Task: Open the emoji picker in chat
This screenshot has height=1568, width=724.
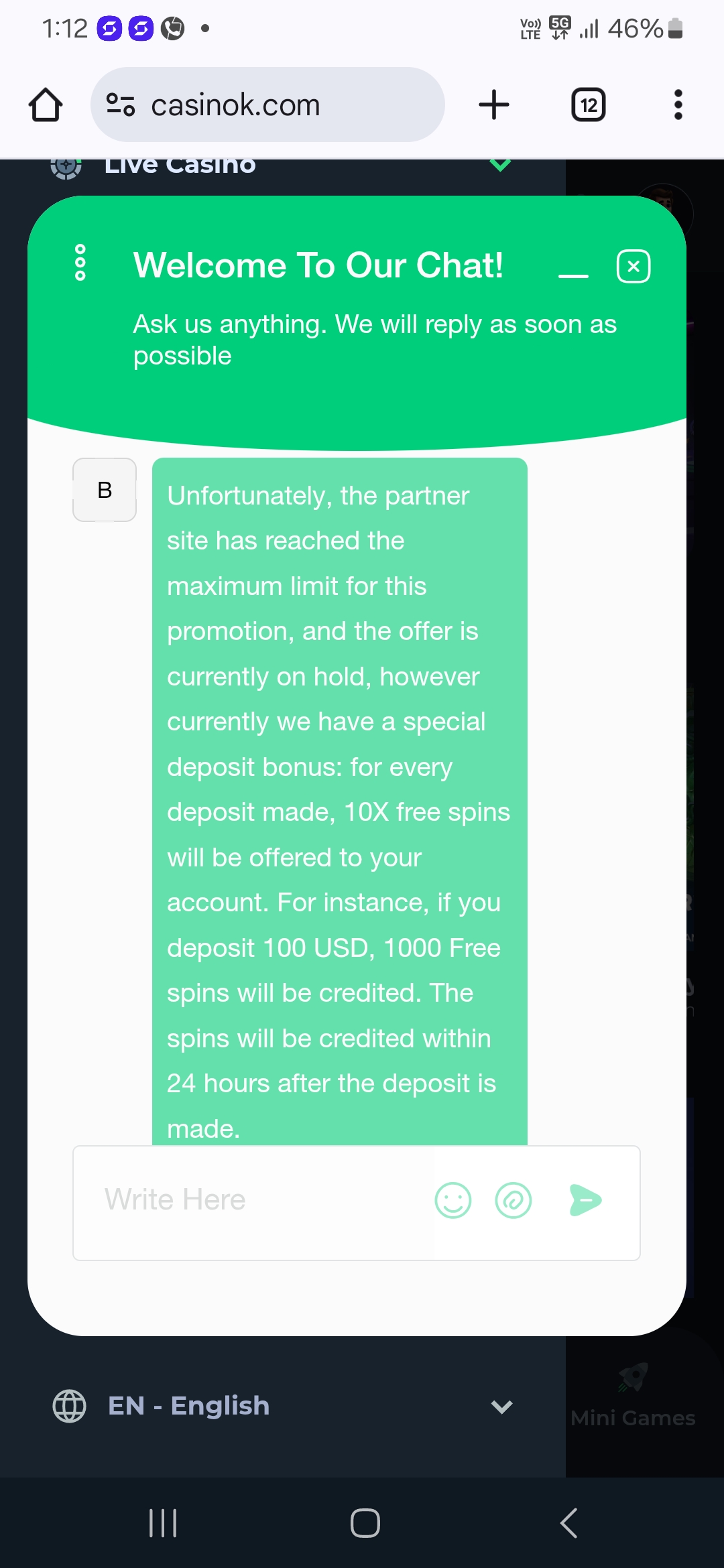Action: [453, 1200]
